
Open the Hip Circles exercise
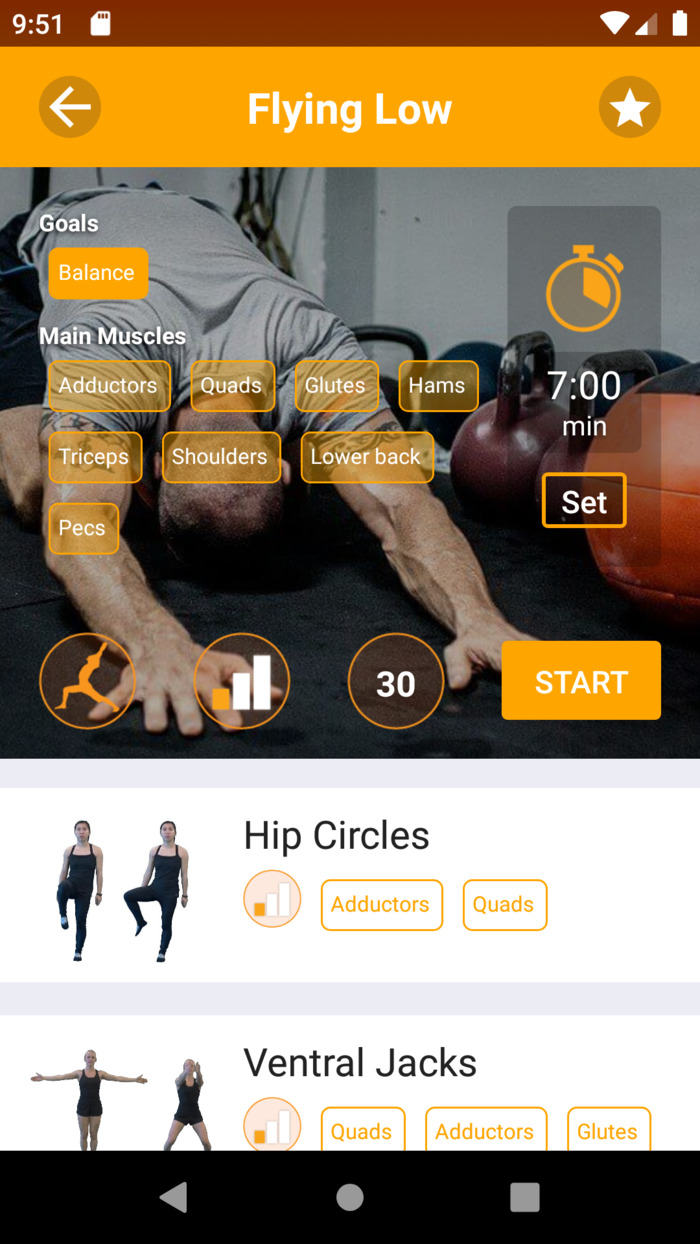[x=337, y=836]
